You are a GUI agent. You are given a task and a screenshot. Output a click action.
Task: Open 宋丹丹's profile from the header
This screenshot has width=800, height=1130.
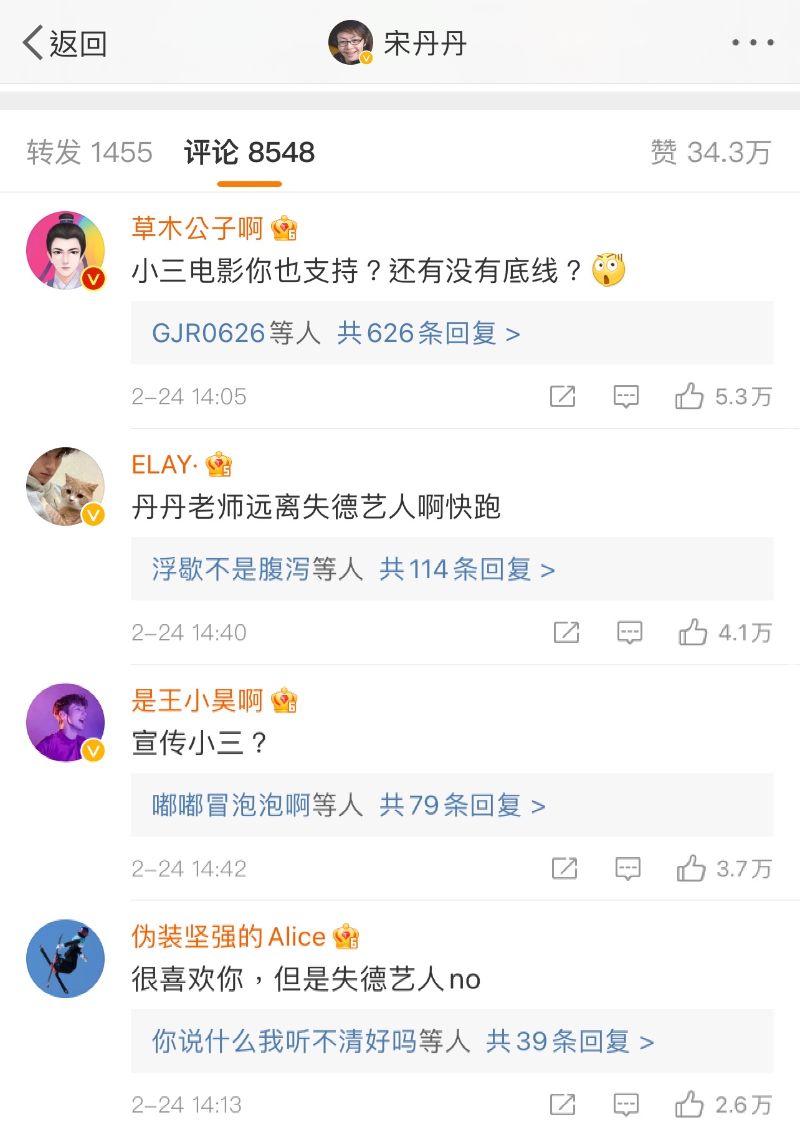click(x=400, y=43)
